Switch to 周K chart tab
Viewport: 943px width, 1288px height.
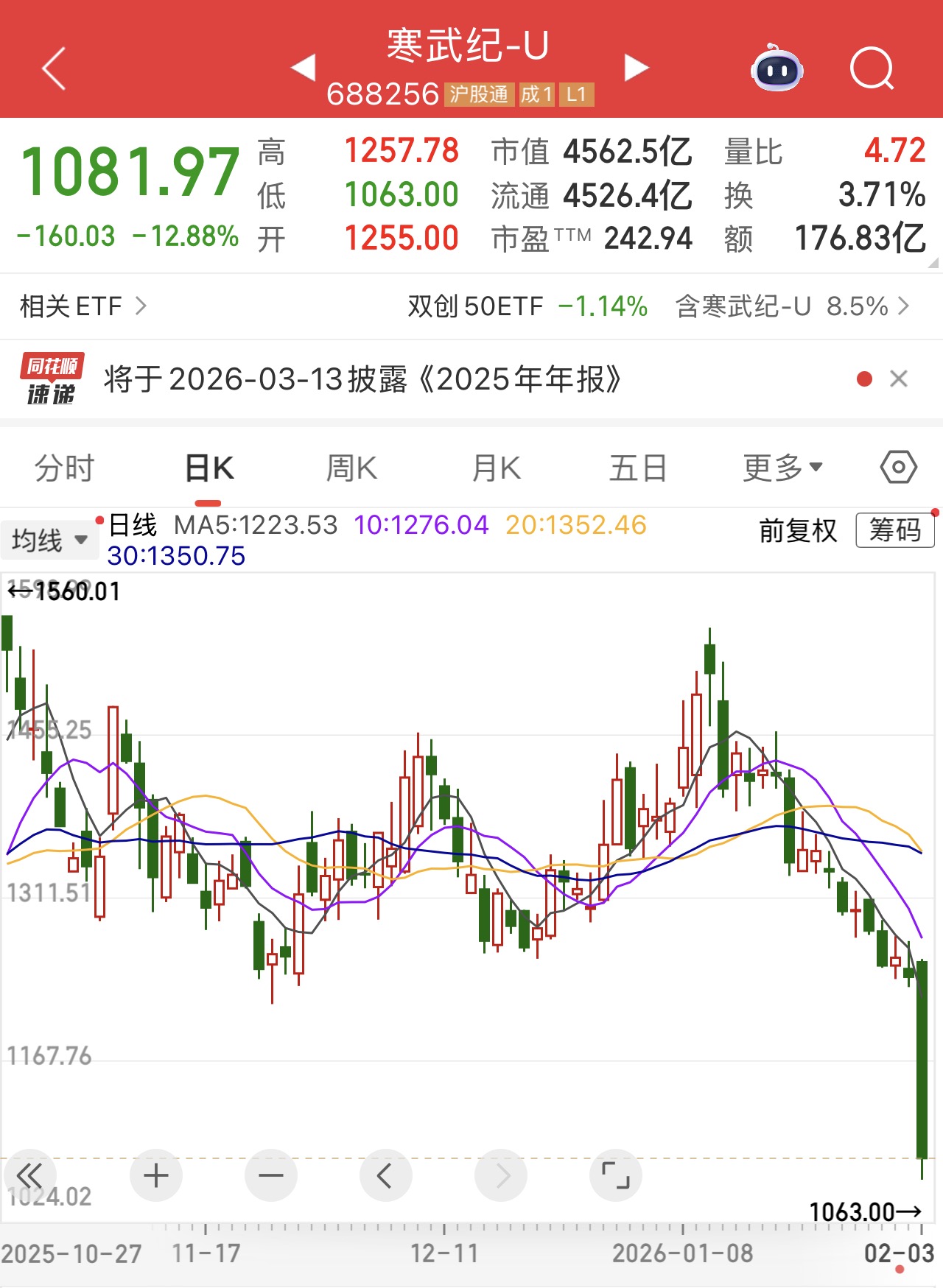pos(351,468)
